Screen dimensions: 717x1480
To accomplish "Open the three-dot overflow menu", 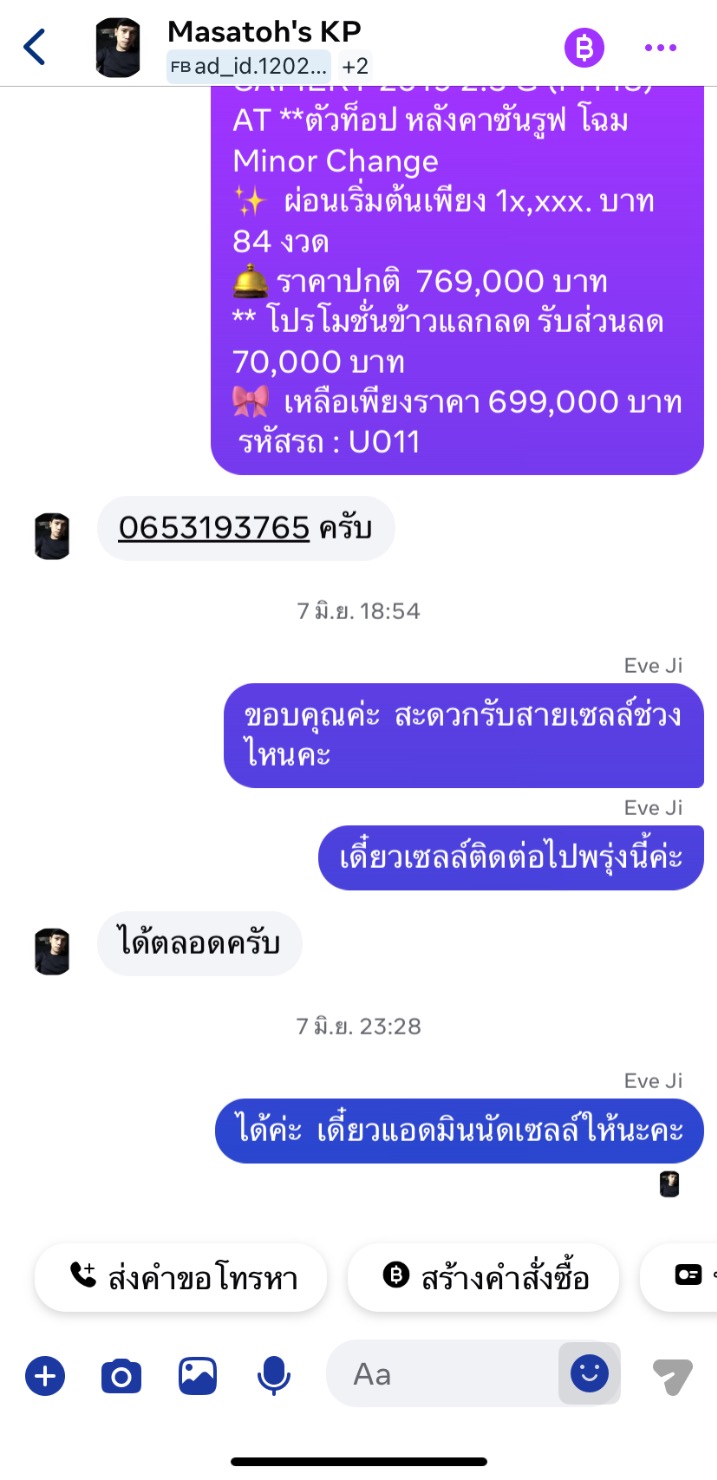I will pyautogui.click(x=660, y=47).
